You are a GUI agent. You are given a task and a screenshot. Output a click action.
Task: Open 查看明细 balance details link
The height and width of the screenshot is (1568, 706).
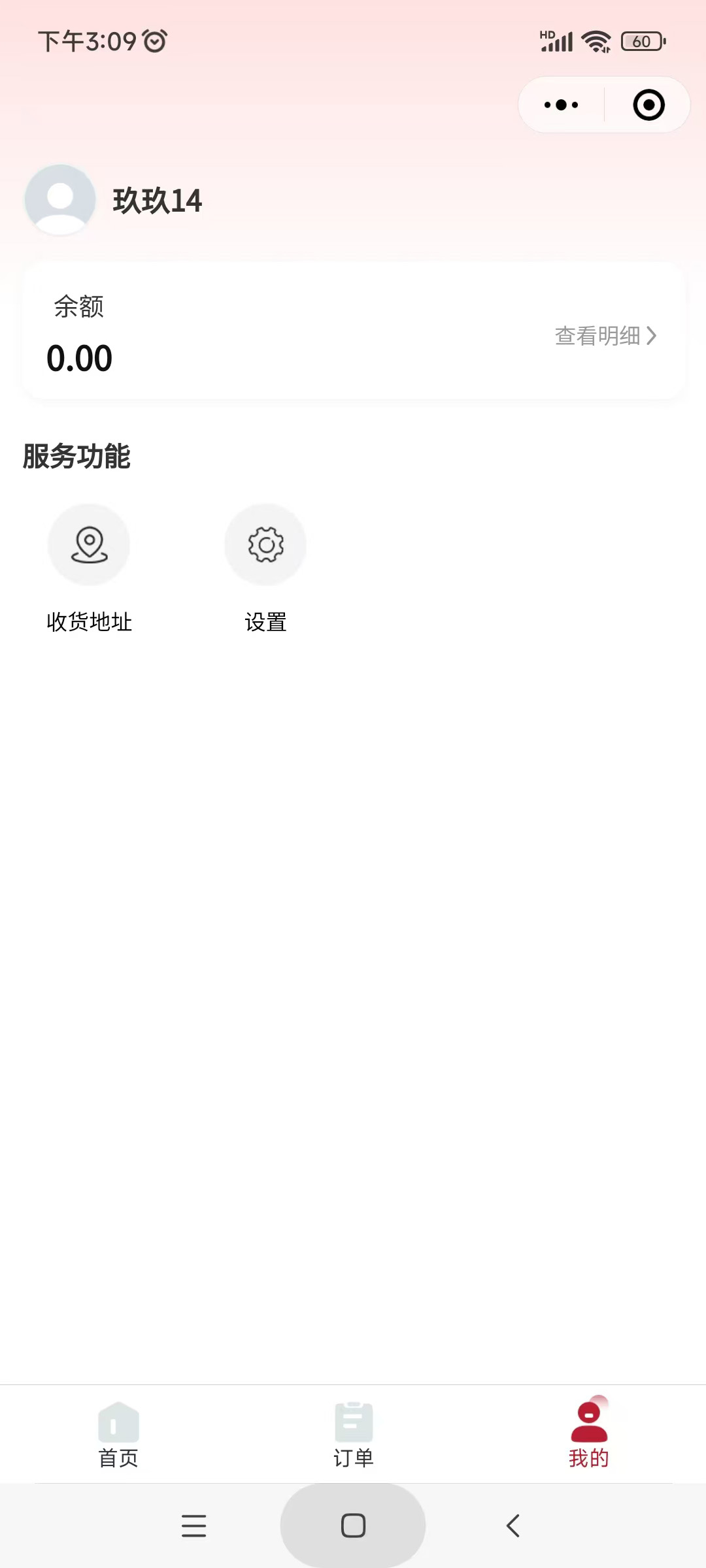click(x=598, y=336)
